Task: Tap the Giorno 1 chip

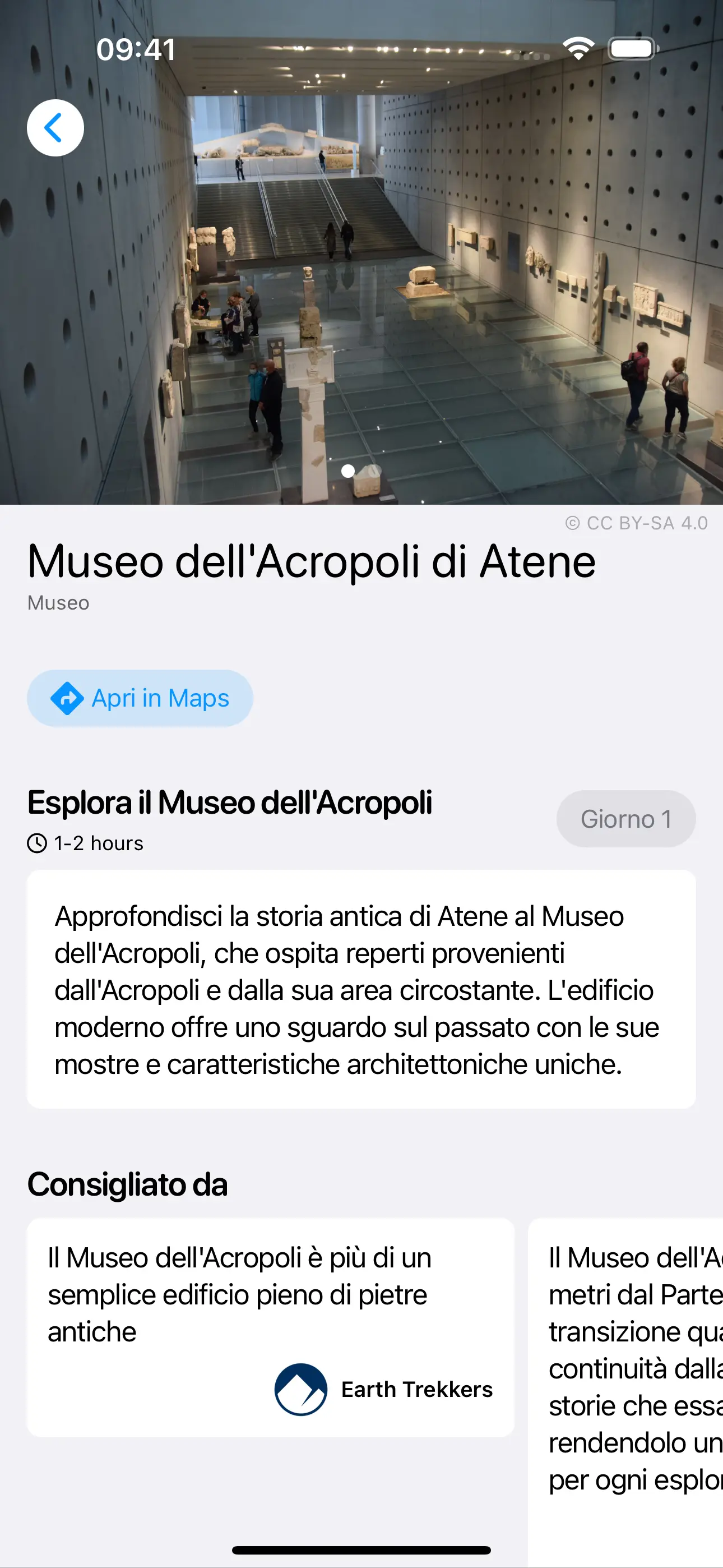Action: [625, 819]
